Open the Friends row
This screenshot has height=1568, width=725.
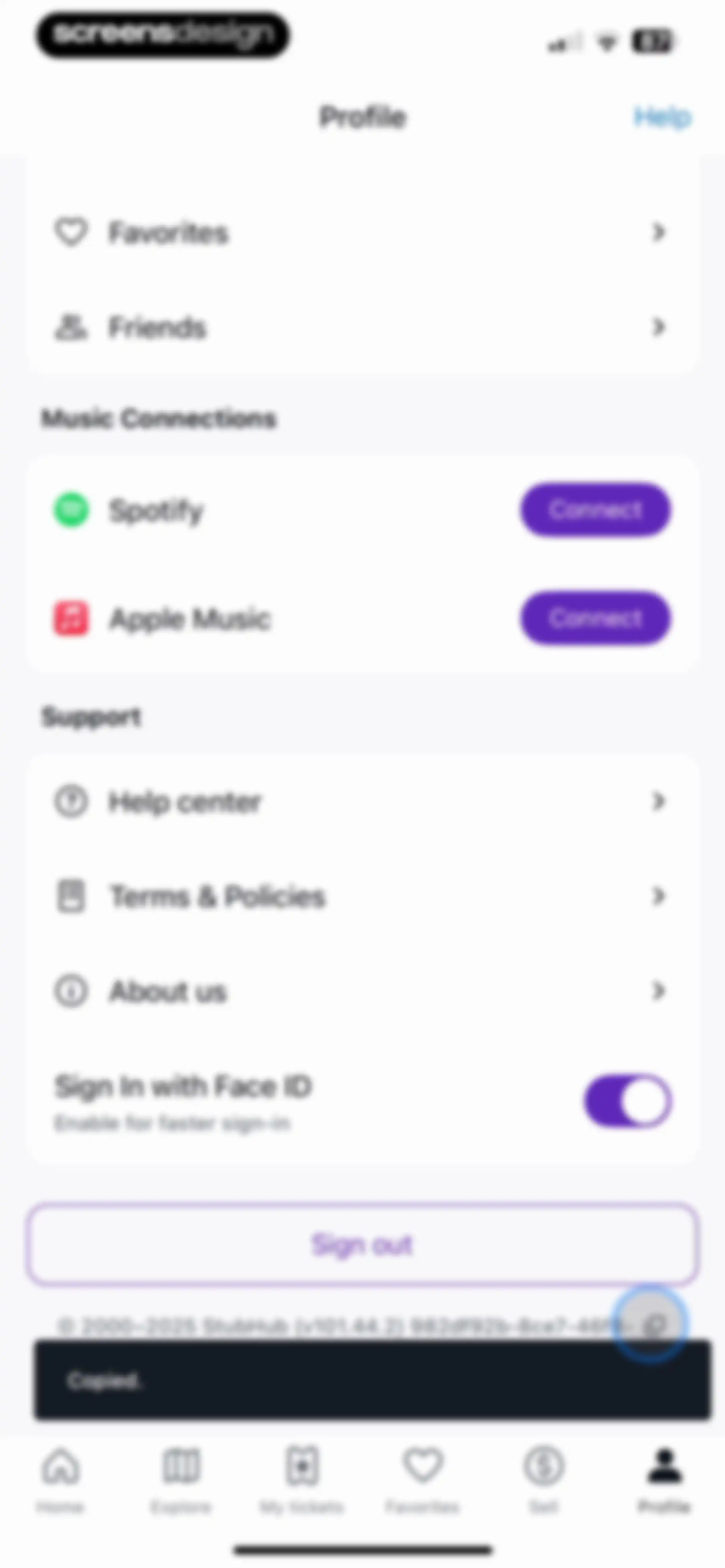tap(362, 327)
